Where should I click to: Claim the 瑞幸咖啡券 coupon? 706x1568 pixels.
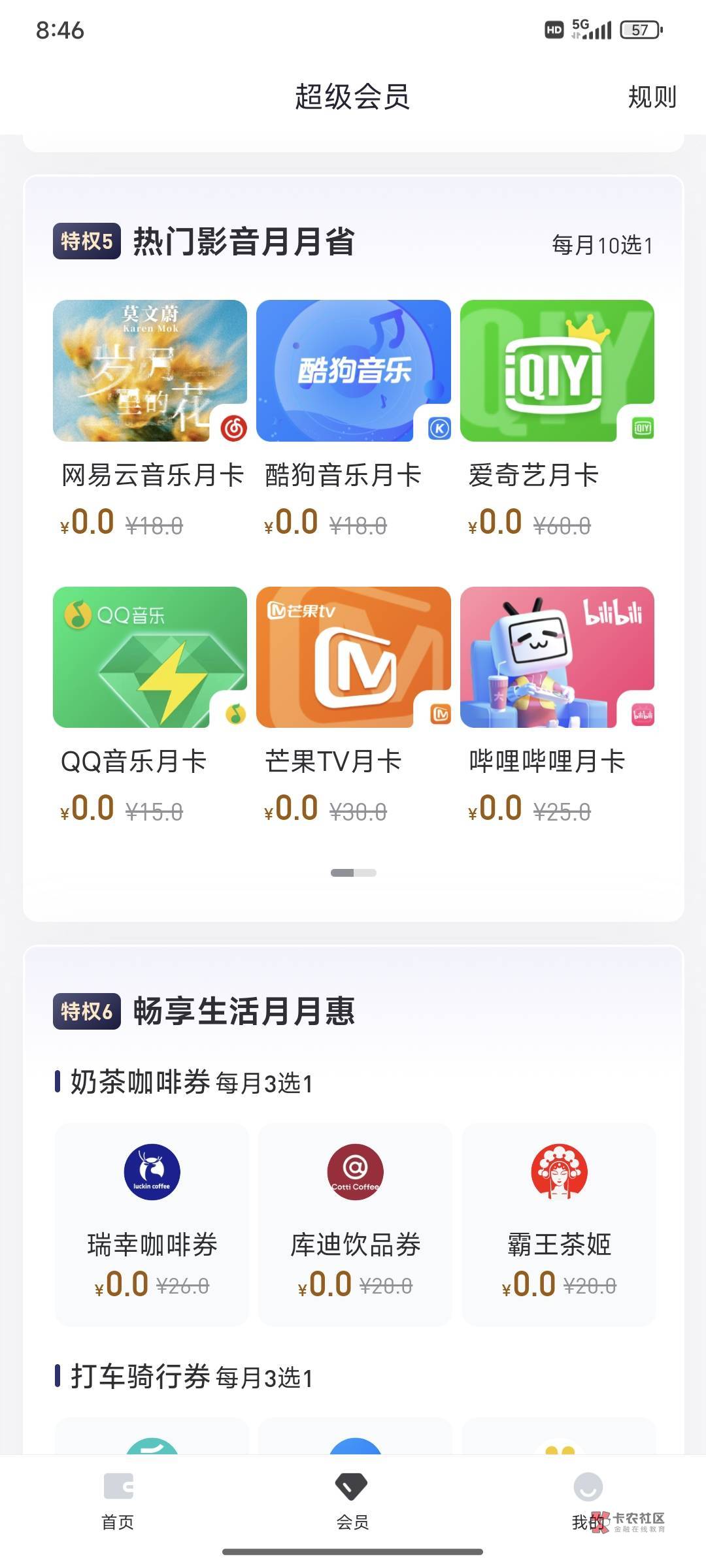point(152,1223)
